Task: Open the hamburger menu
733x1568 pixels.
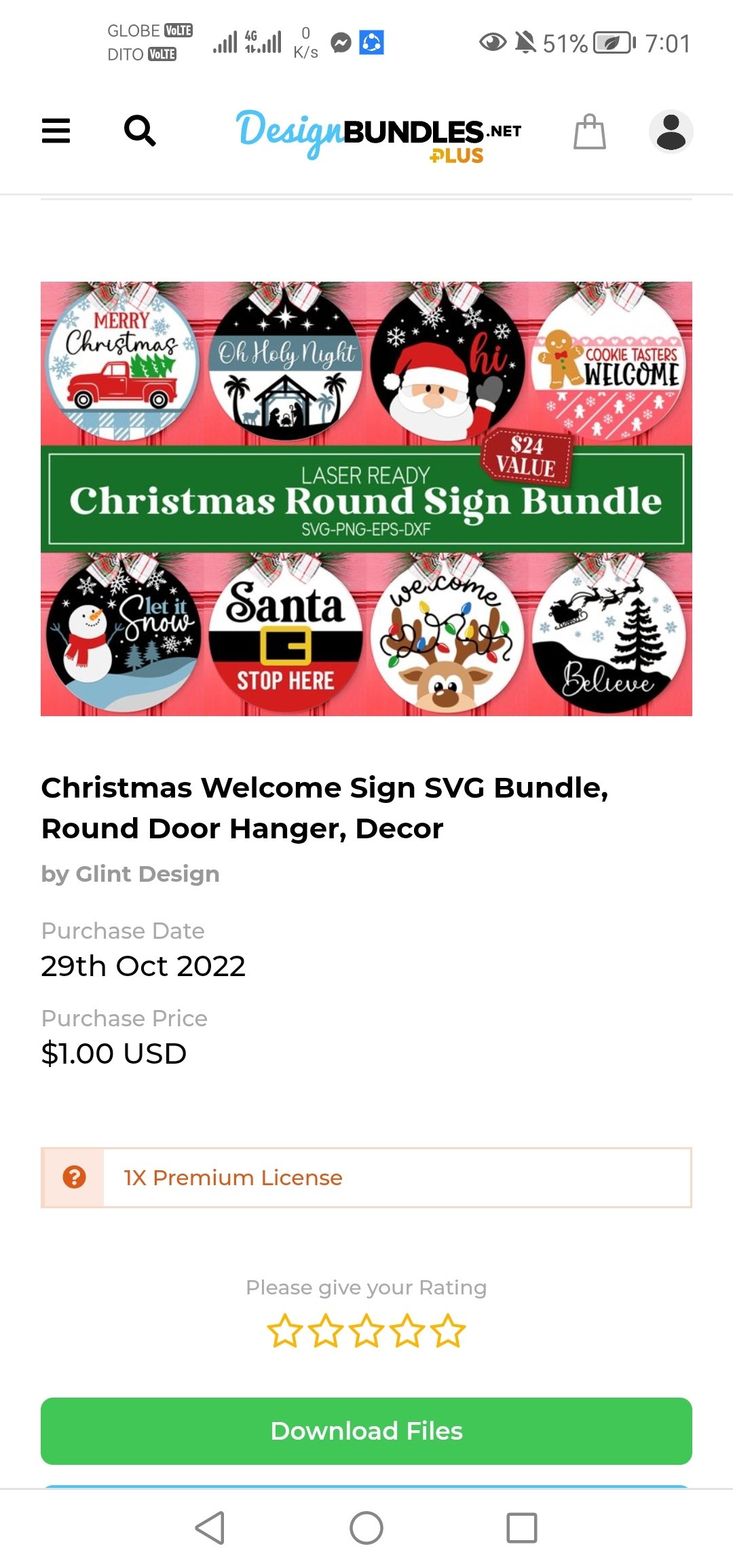Action: tap(56, 131)
